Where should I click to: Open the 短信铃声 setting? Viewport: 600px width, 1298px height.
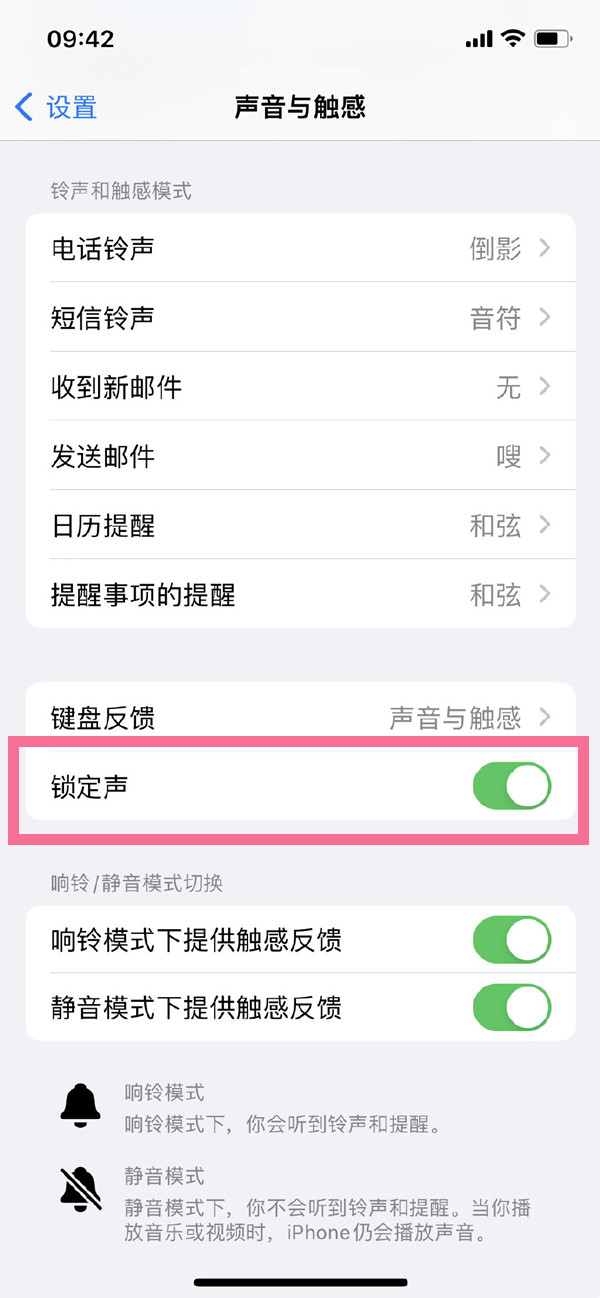tap(300, 318)
